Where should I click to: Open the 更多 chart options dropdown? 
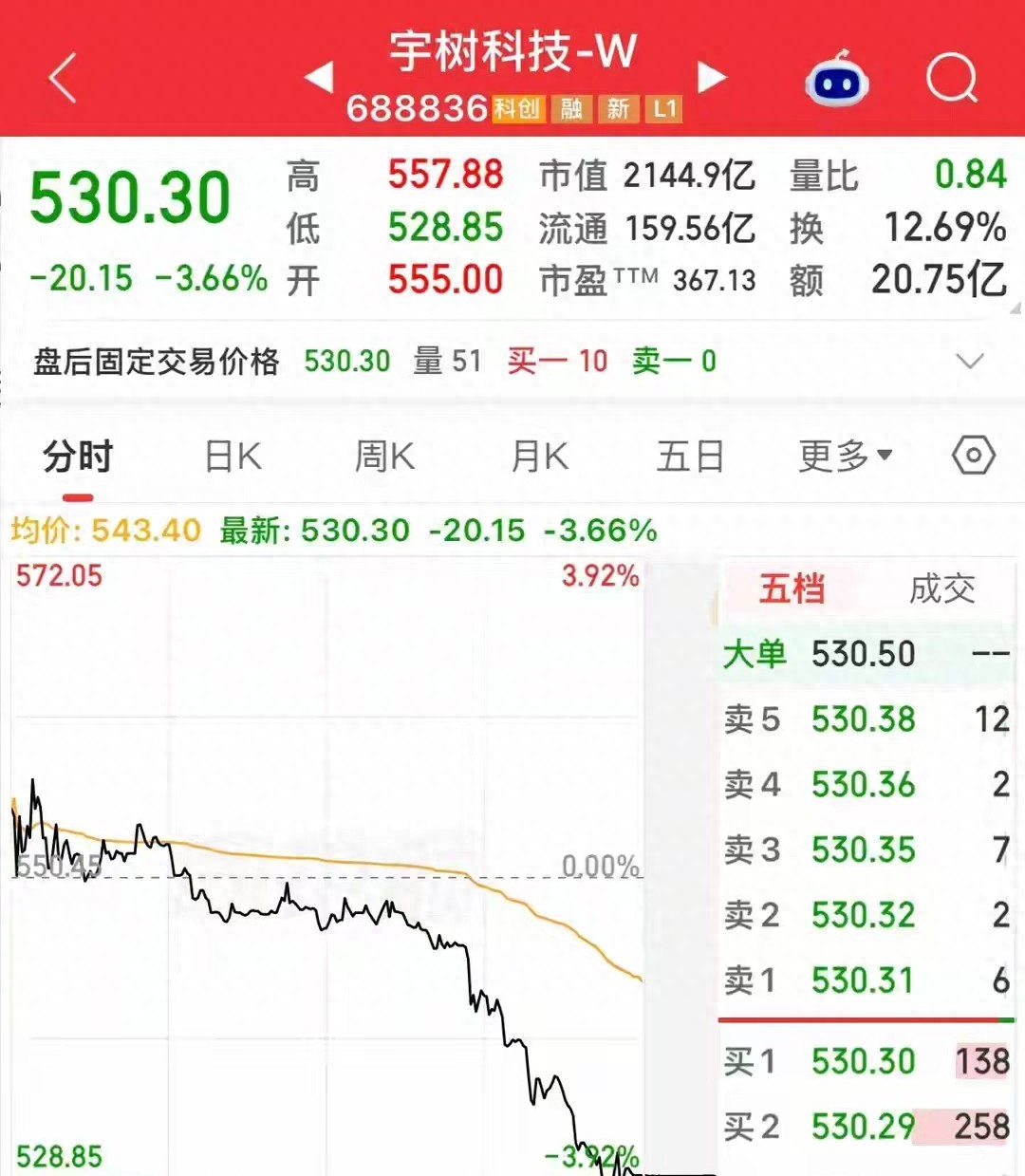(845, 457)
